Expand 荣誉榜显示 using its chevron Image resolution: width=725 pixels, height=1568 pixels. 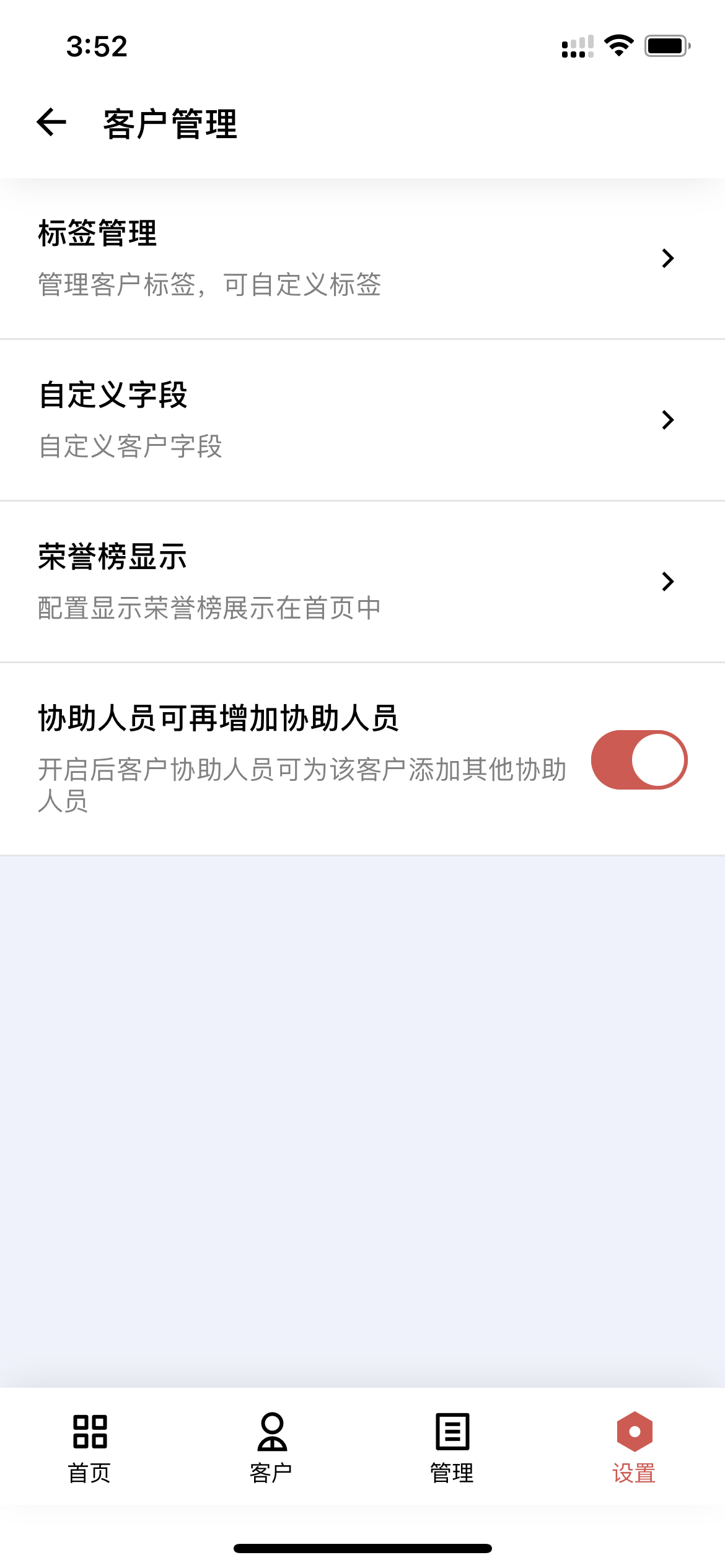[x=667, y=581]
